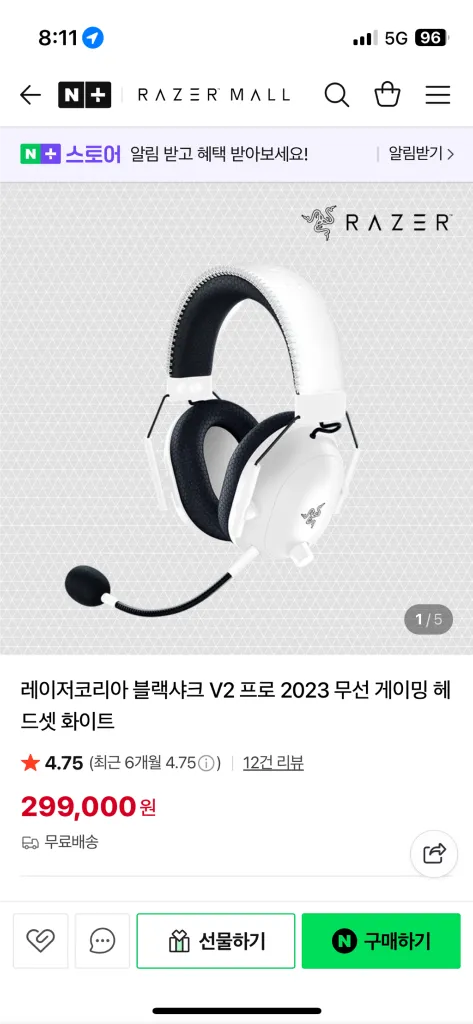Image resolution: width=473 pixels, height=1024 pixels.
Task: Tap 구매하기 to buy now
Action: pyautogui.click(x=381, y=941)
